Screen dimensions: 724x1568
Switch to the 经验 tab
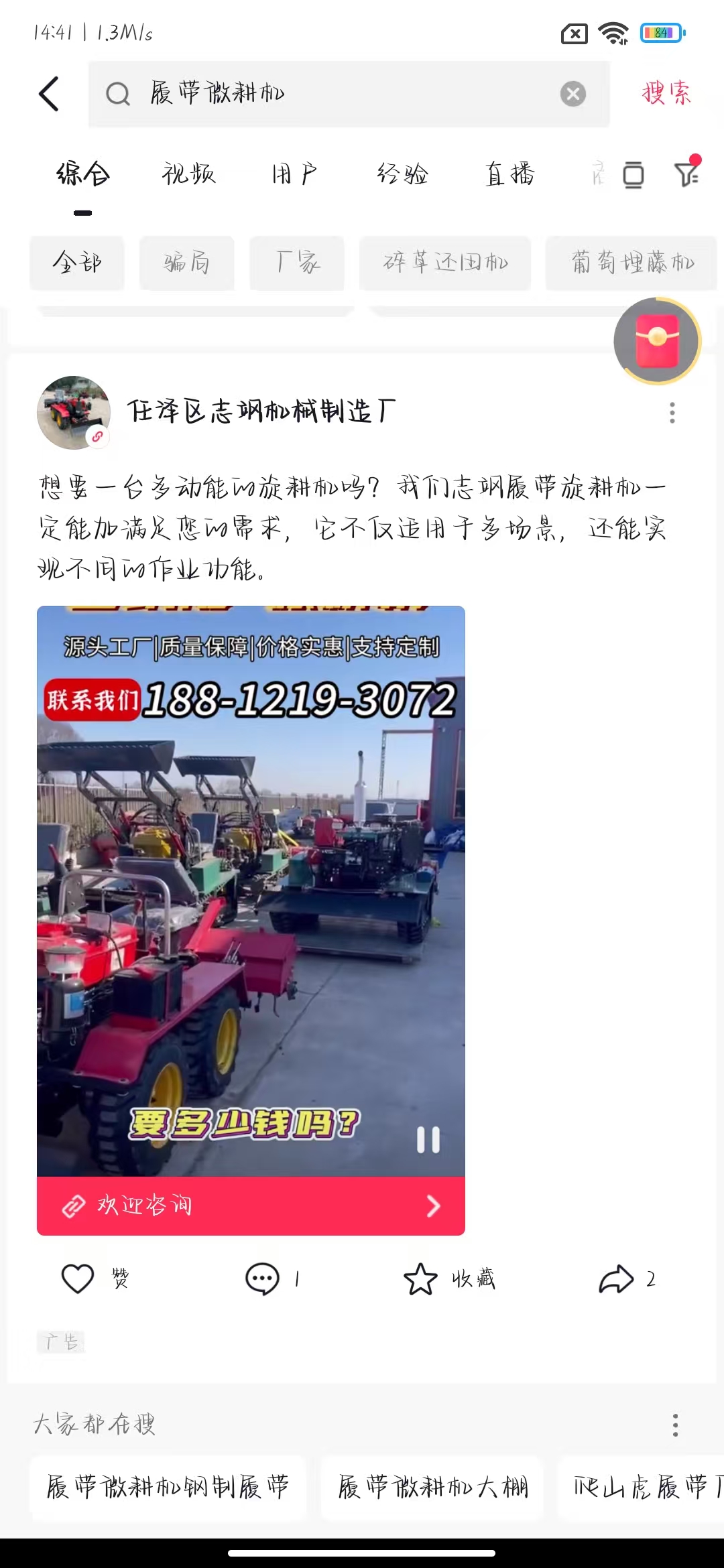coord(402,174)
